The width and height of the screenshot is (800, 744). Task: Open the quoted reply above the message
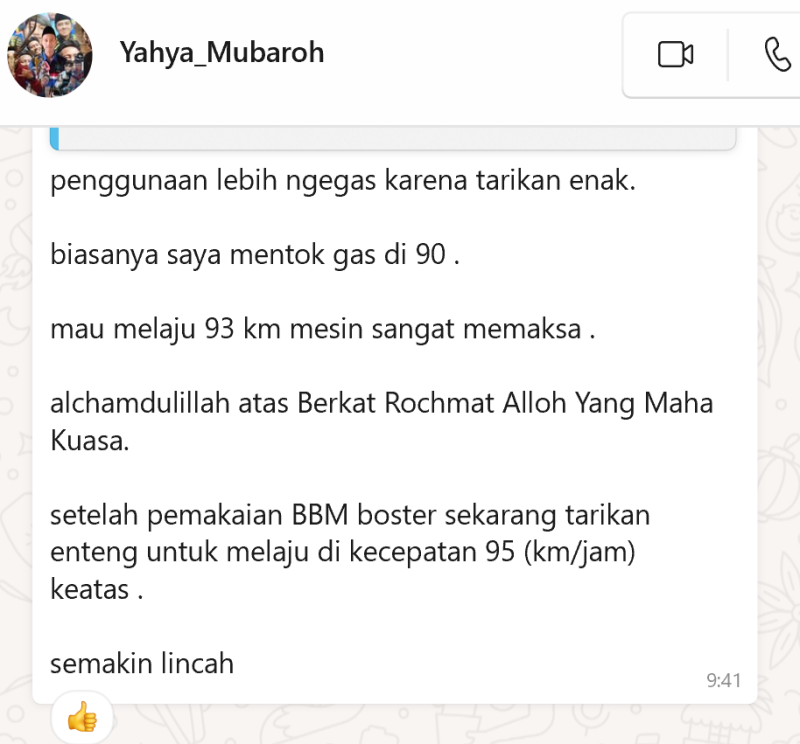395,139
